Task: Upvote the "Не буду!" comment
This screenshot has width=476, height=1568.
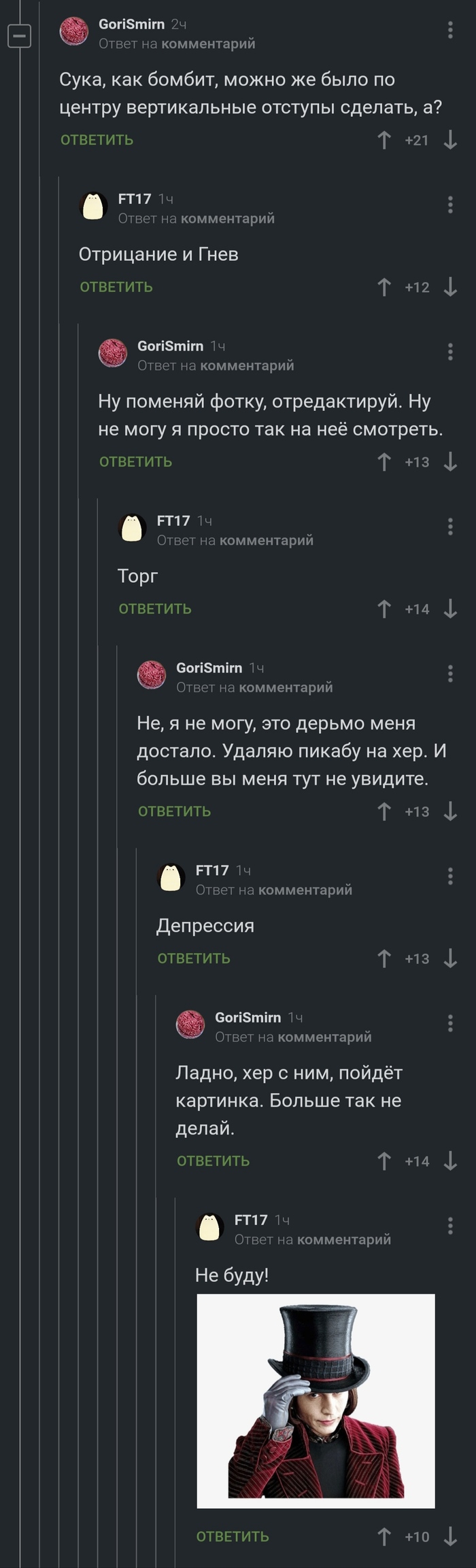Action: [384, 1537]
